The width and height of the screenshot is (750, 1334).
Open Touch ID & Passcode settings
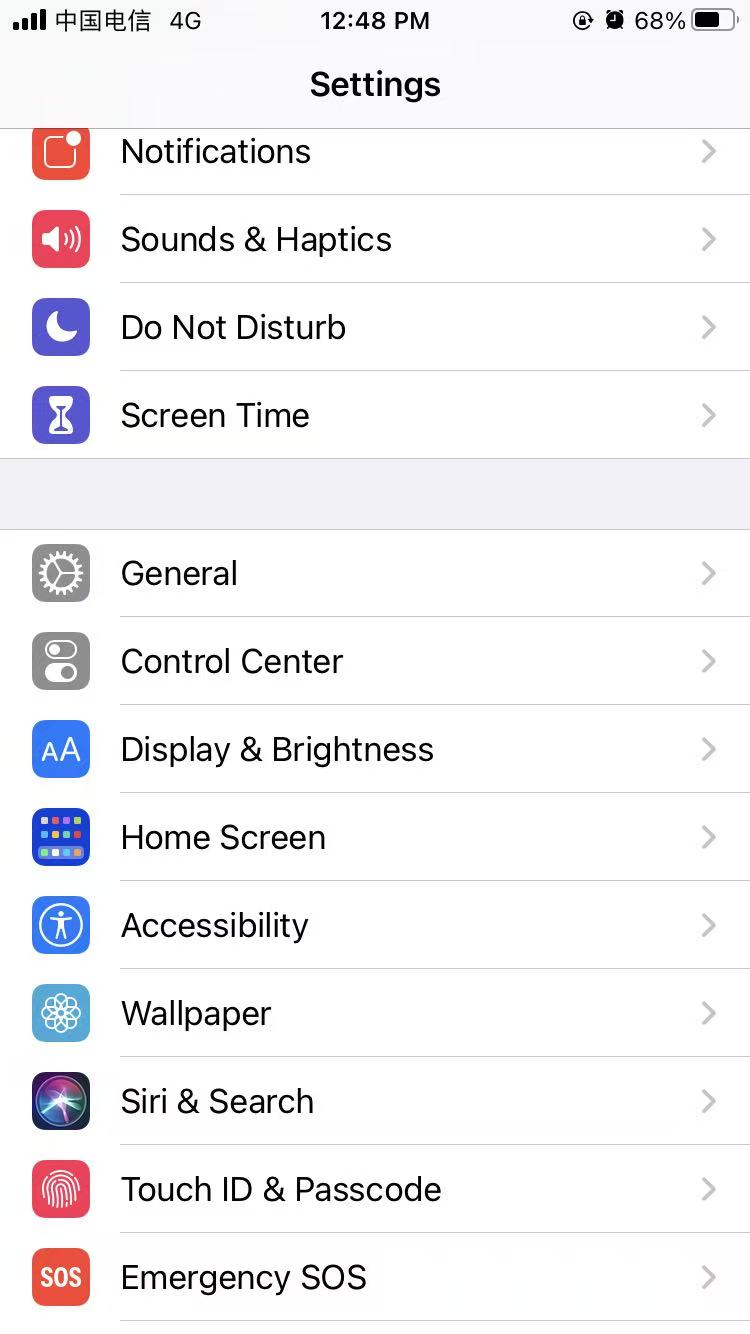point(375,1189)
